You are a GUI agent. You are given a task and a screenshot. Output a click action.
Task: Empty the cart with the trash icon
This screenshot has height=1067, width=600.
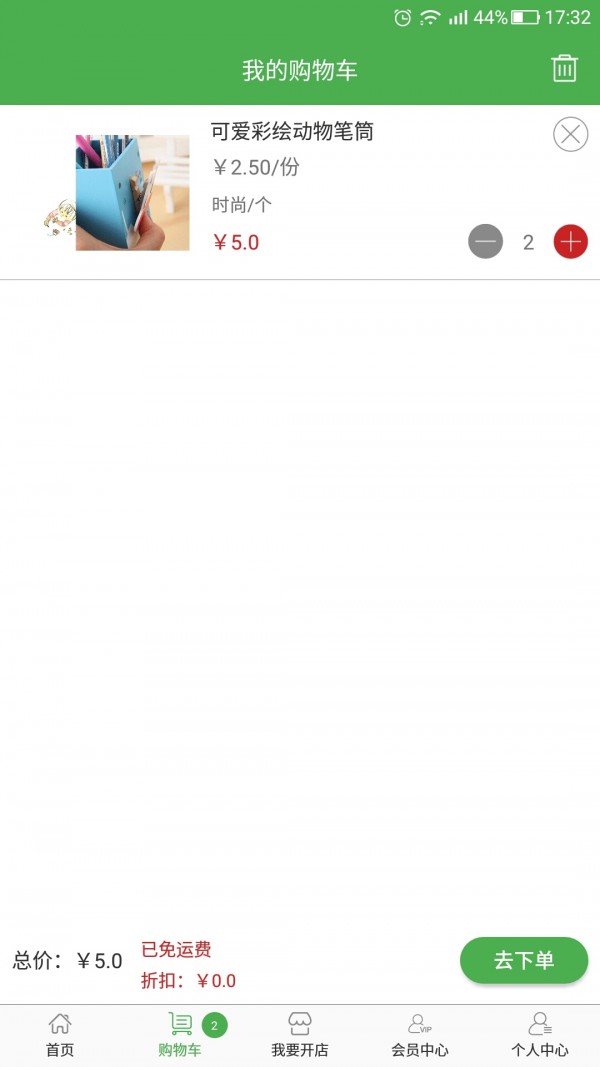pyautogui.click(x=564, y=69)
